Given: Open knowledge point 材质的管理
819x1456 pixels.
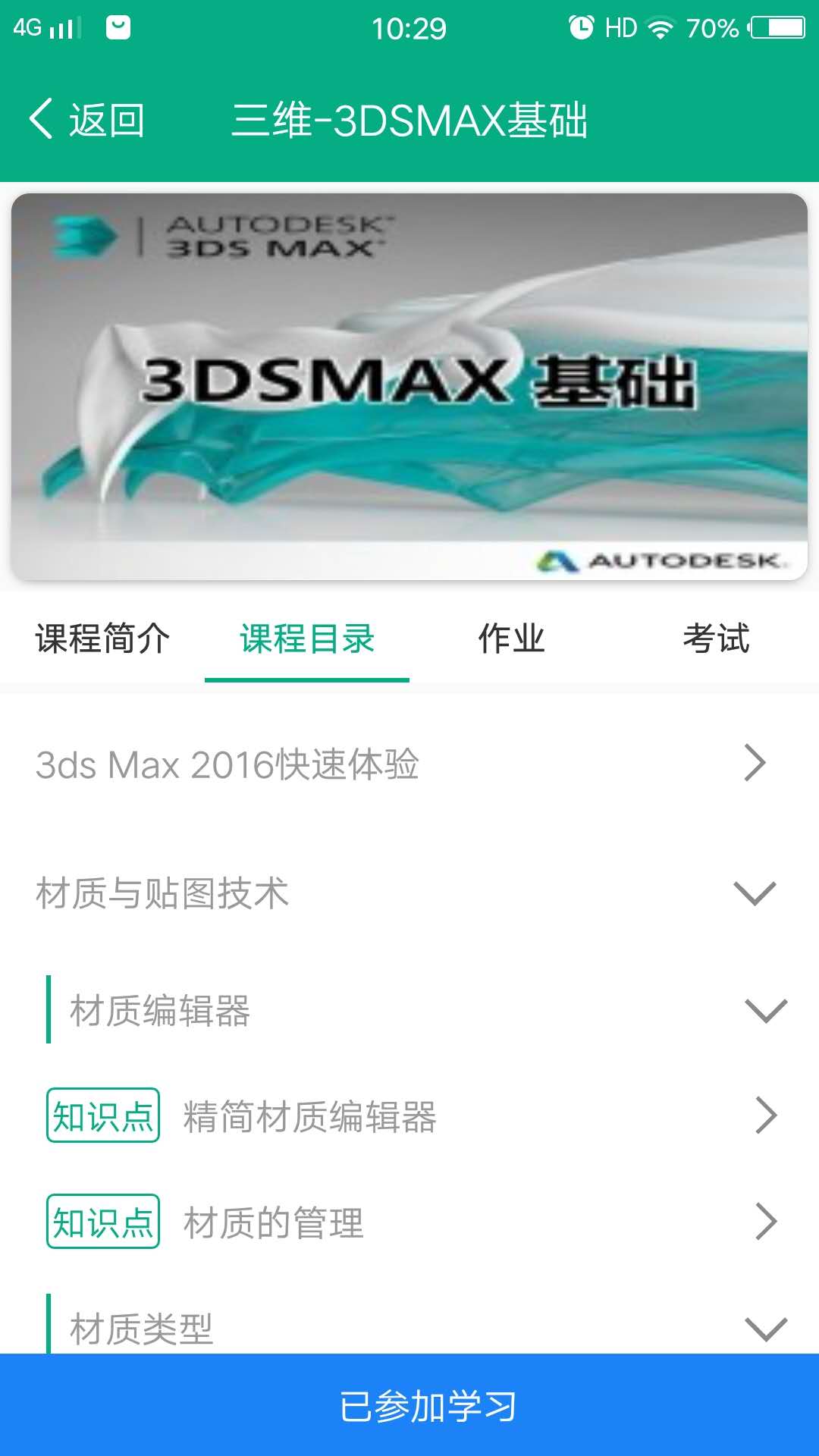Looking at the screenshot, I should tap(409, 1222).
